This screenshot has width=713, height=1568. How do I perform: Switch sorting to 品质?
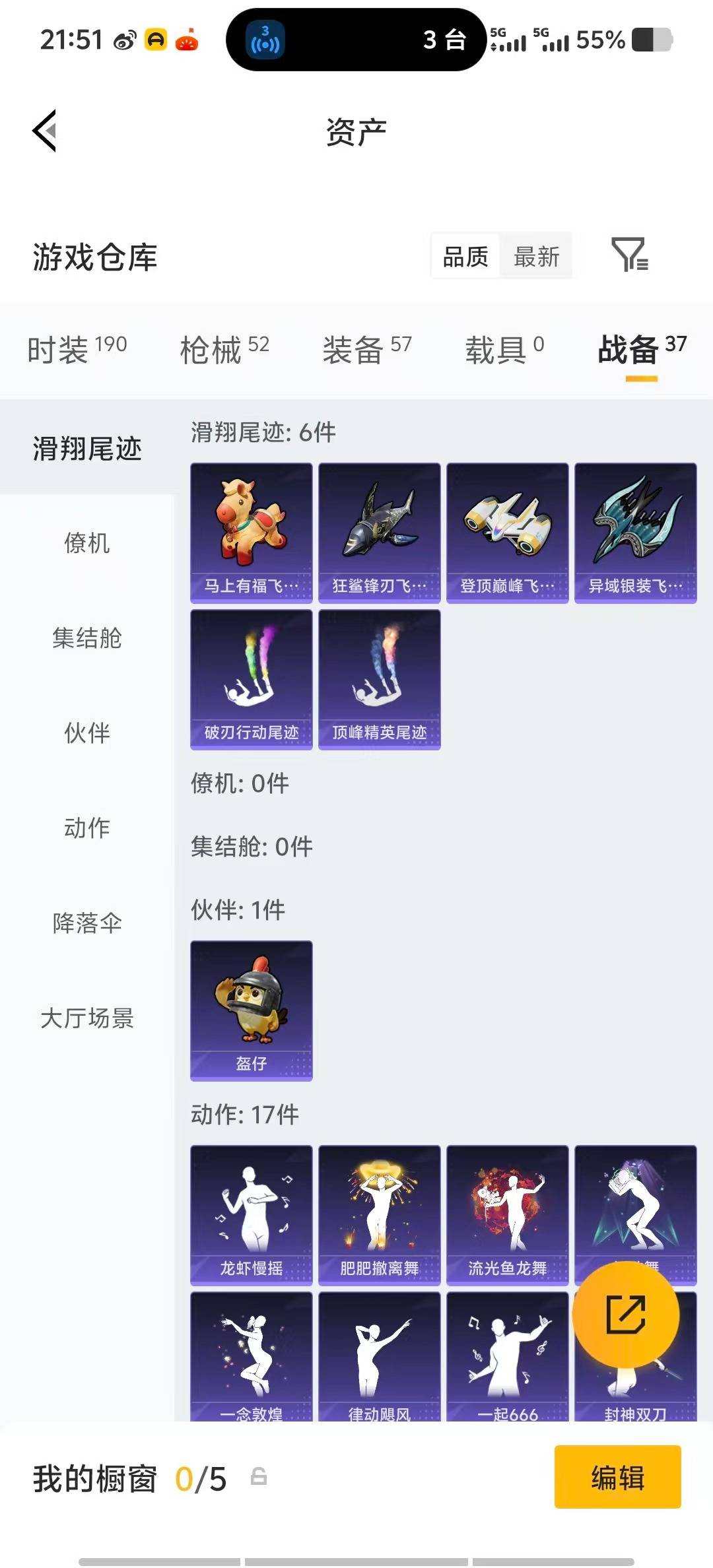click(x=463, y=256)
